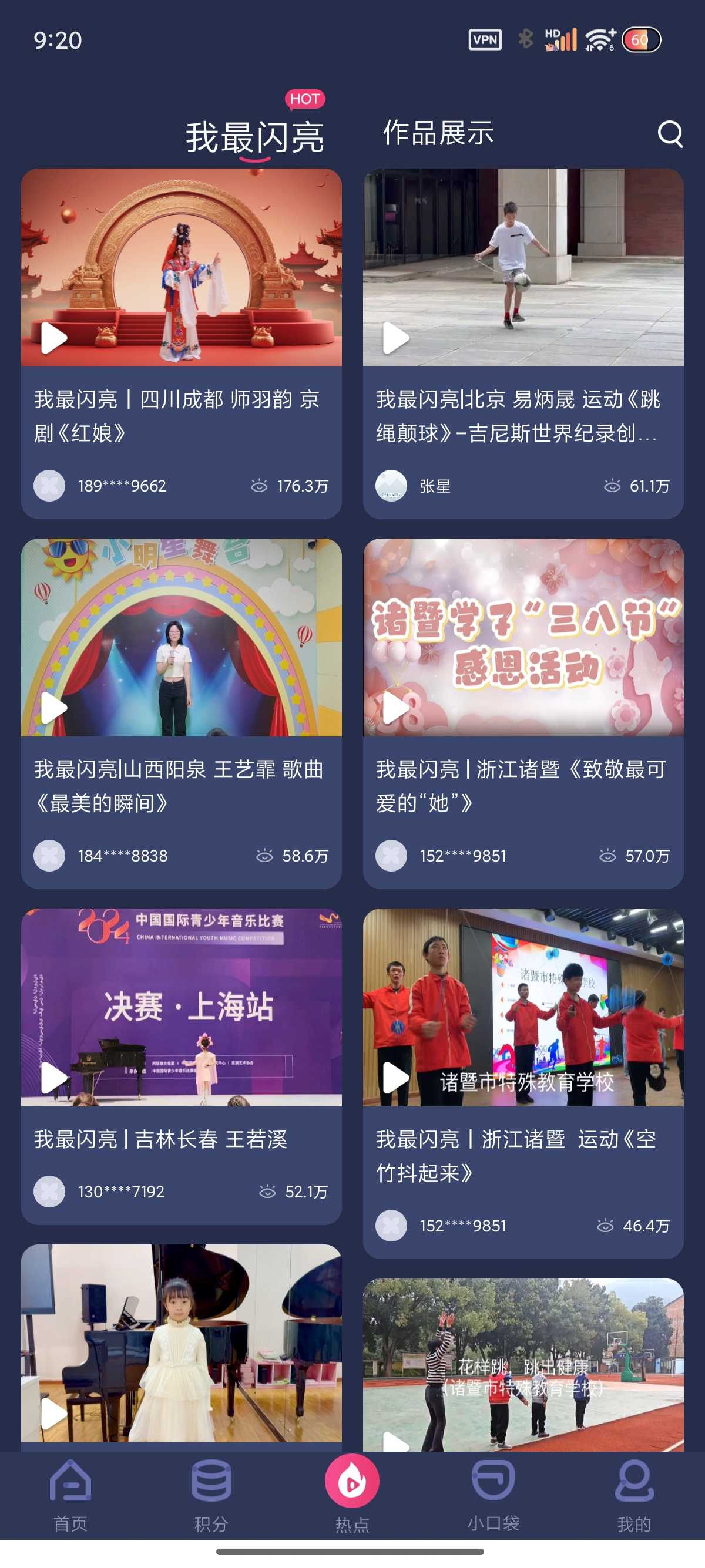
Task: Switch to the 作品展示 tab
Action: pos(438,133)
